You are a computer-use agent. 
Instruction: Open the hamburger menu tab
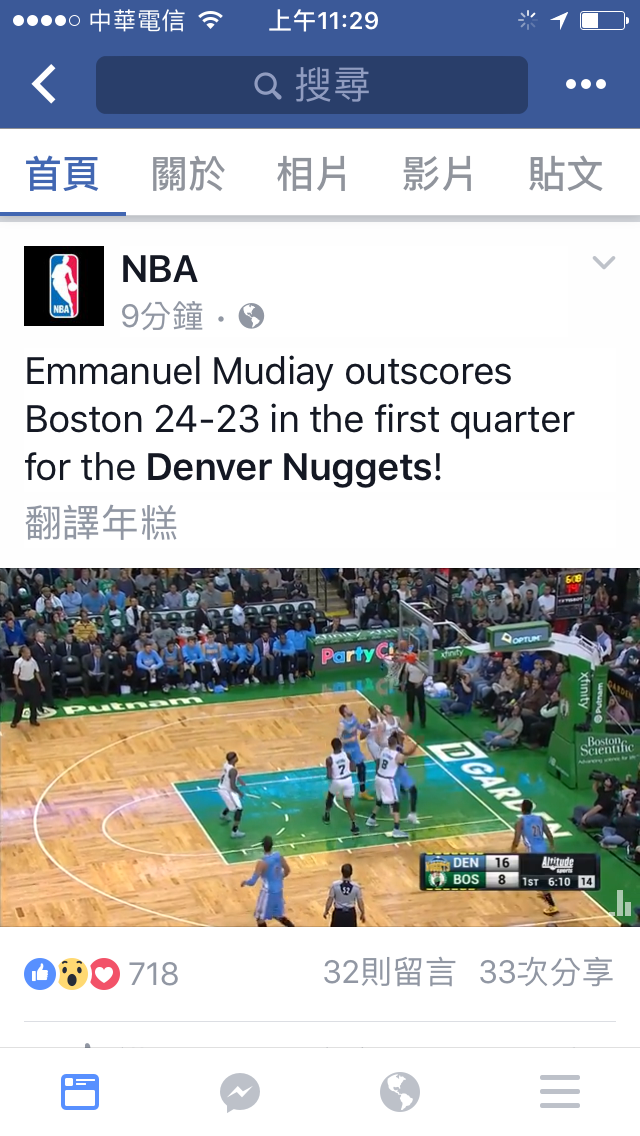click(x=560, y=1092)
